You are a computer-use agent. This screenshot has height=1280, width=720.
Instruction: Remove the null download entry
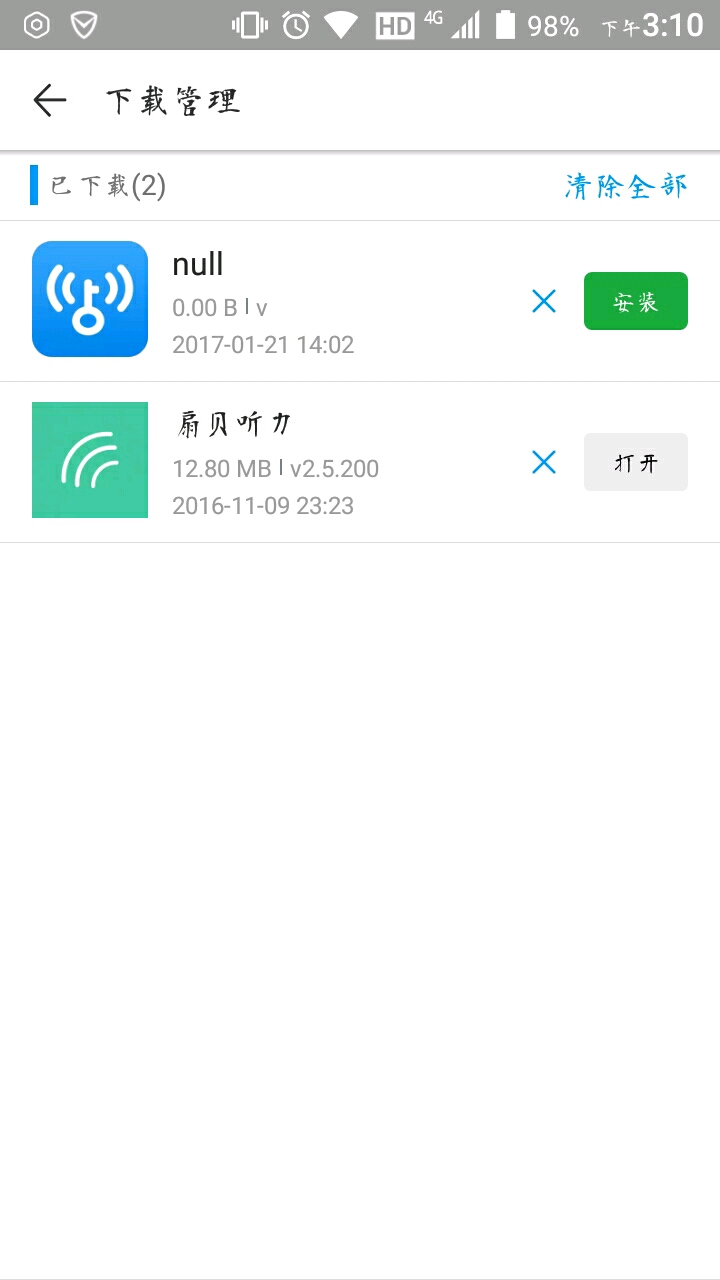544,301
